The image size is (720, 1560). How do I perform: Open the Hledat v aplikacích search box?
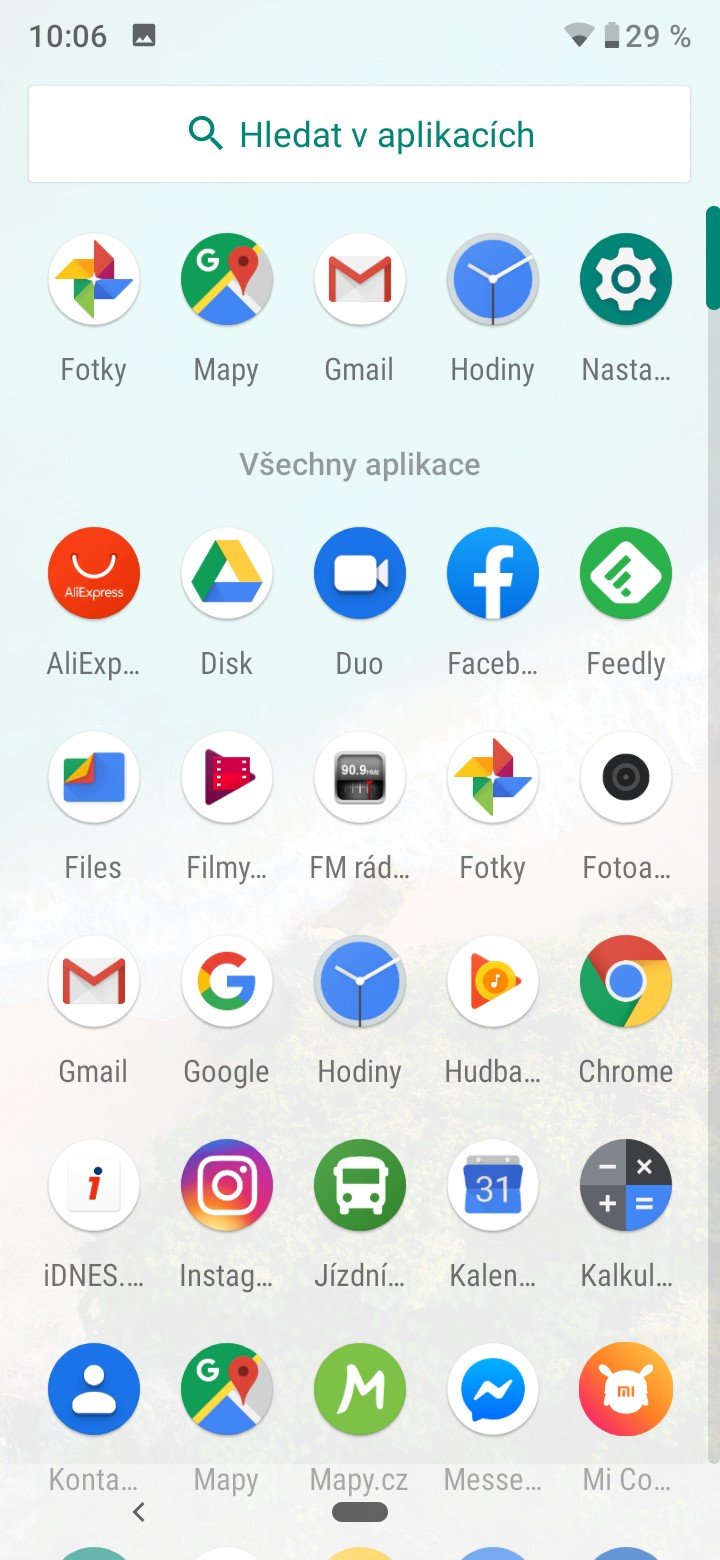359,134
